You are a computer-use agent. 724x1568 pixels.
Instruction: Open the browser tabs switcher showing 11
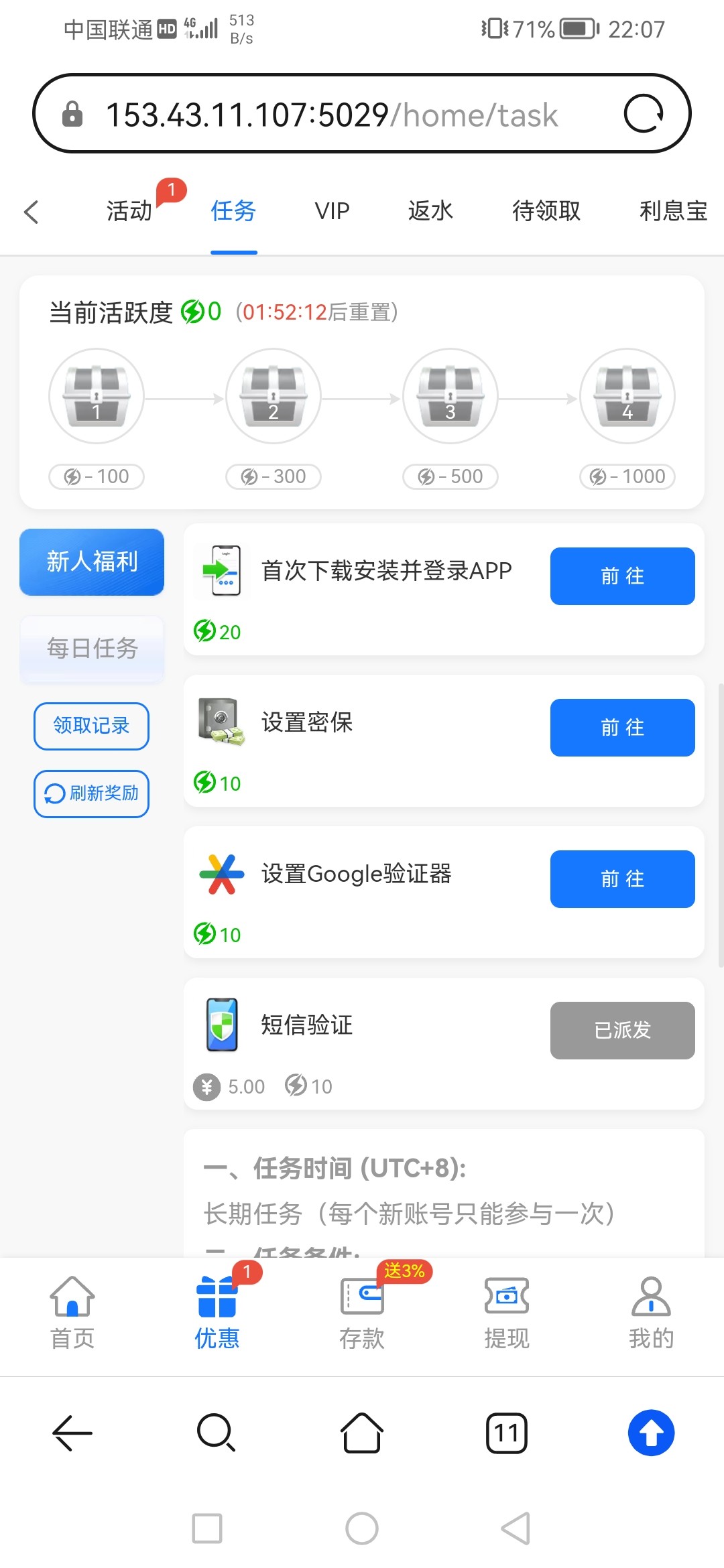click(x=507, y=1433)
